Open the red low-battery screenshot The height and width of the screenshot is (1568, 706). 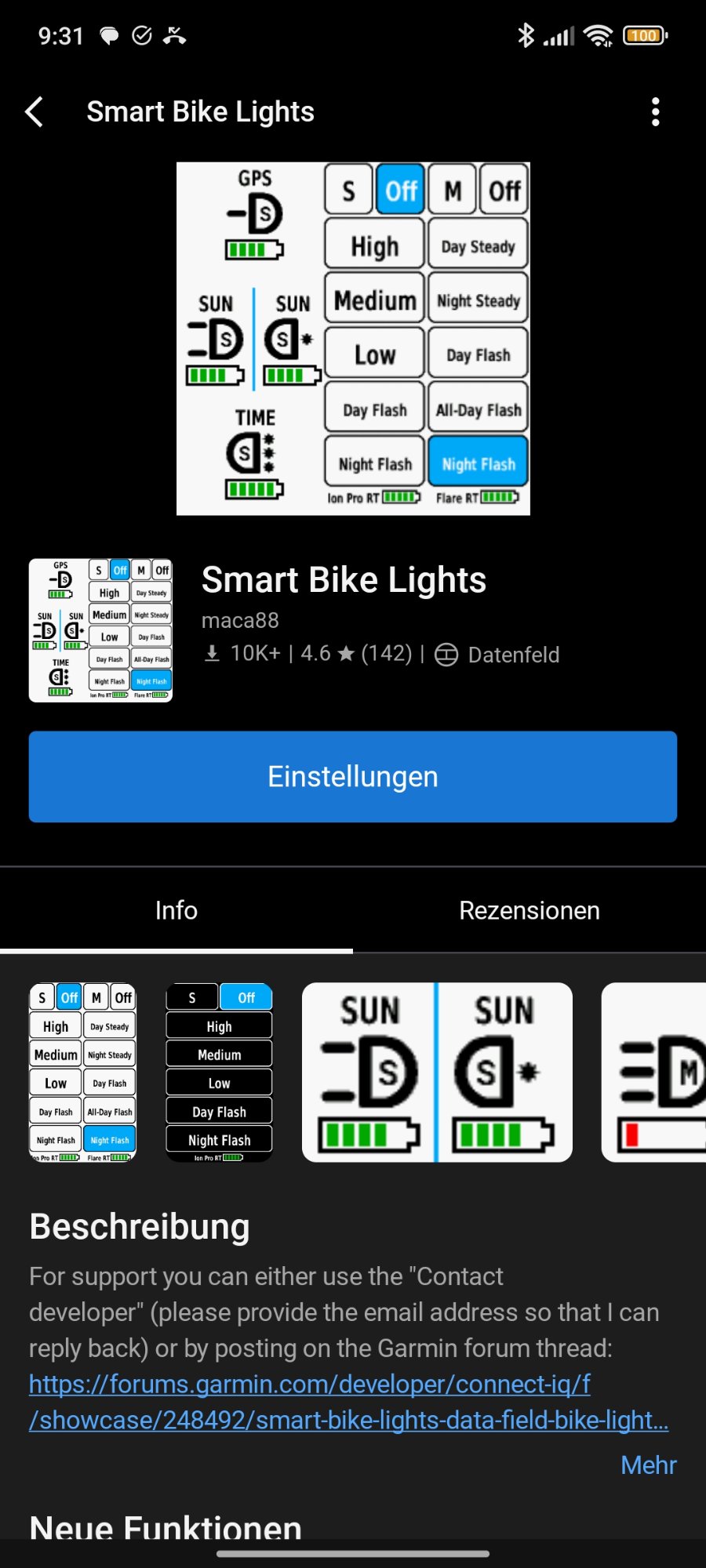click(653, 1072)
